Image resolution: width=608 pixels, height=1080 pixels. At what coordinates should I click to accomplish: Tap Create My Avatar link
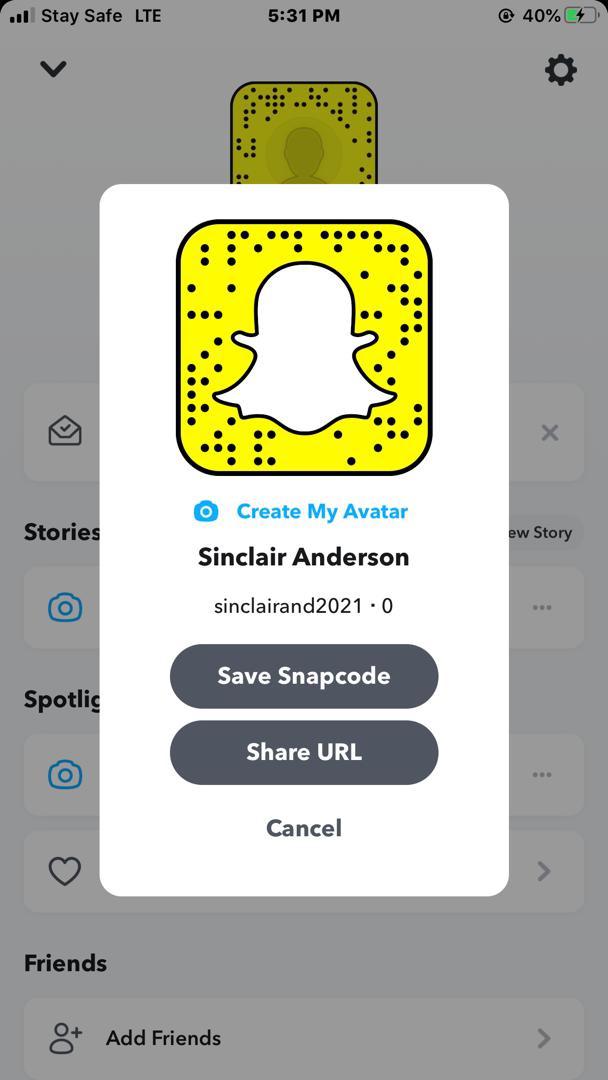[x=303, y=511]
